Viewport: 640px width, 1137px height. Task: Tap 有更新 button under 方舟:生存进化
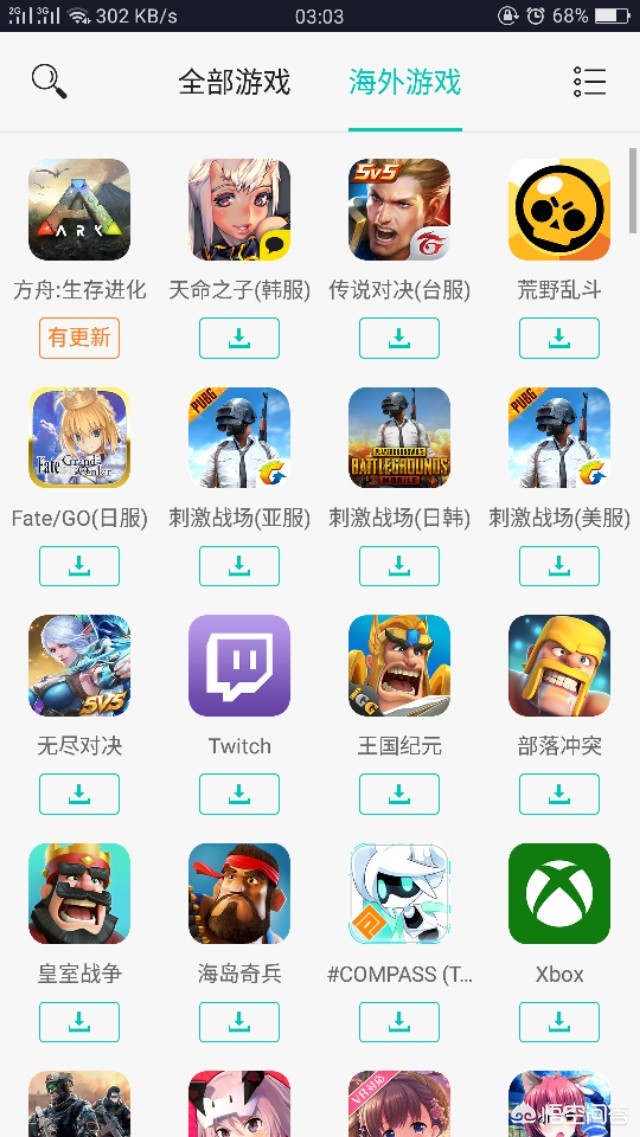click(x=79, y=338)
